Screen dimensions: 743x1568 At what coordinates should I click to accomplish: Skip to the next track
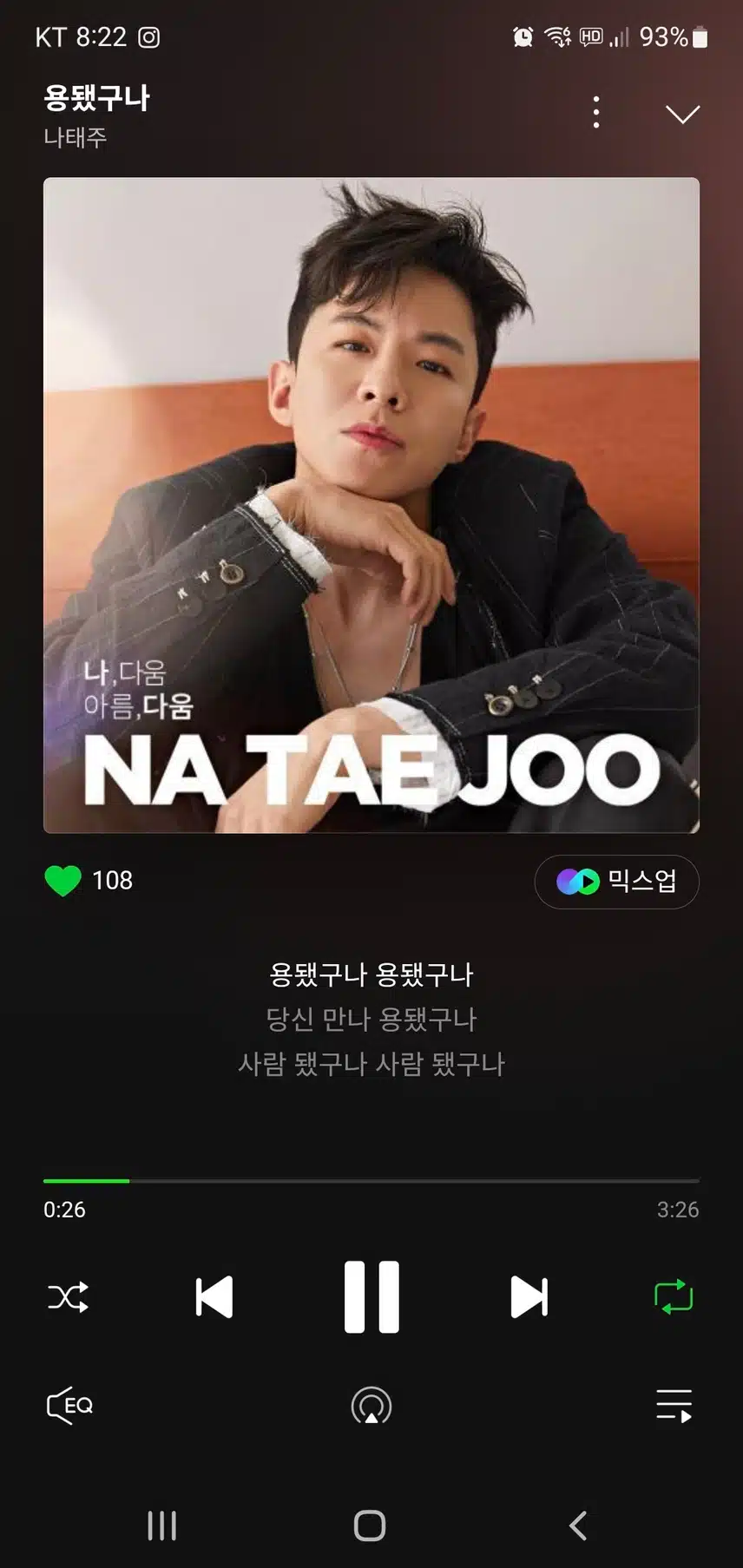pyautogui.click(x=529, y=1297)
